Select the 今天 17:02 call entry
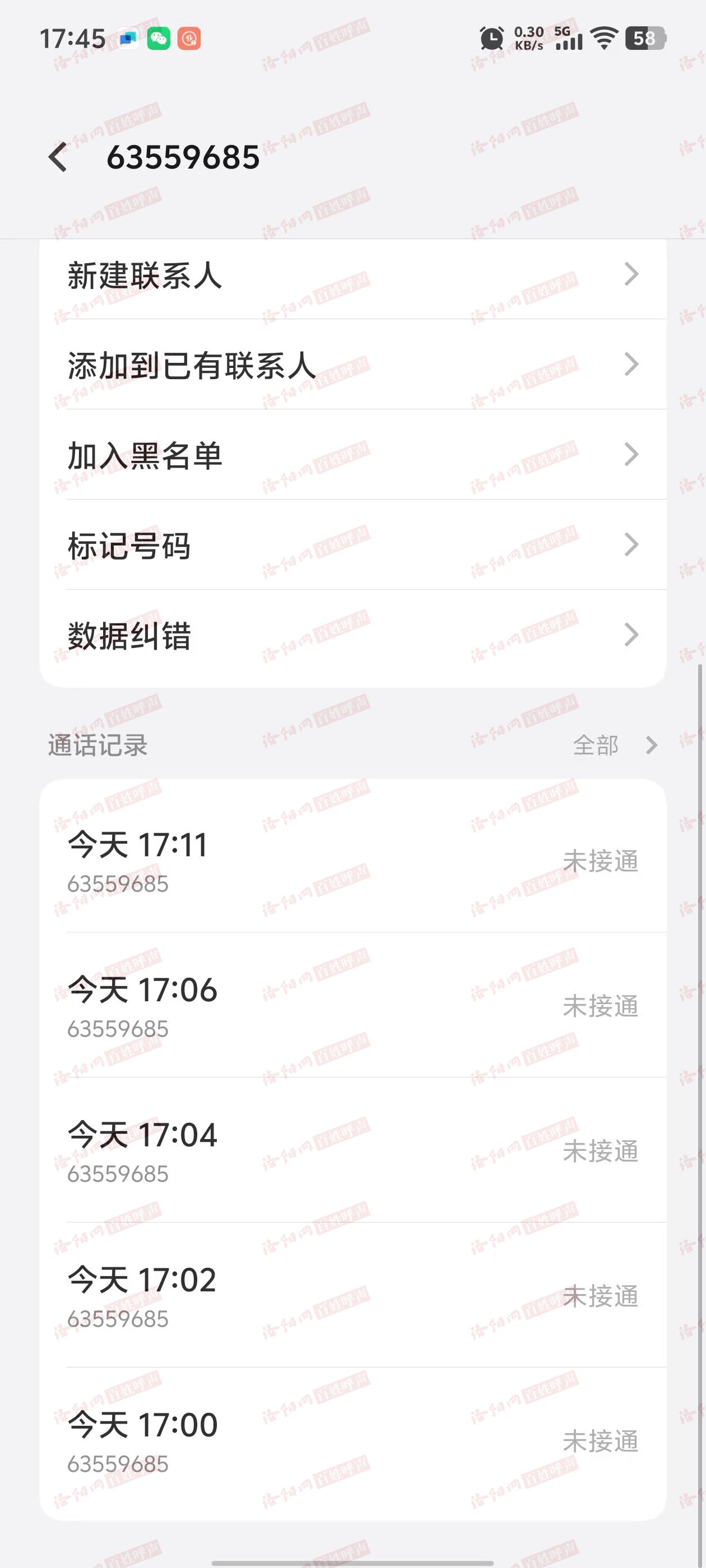706x1568 pixels. point(352,1295)
